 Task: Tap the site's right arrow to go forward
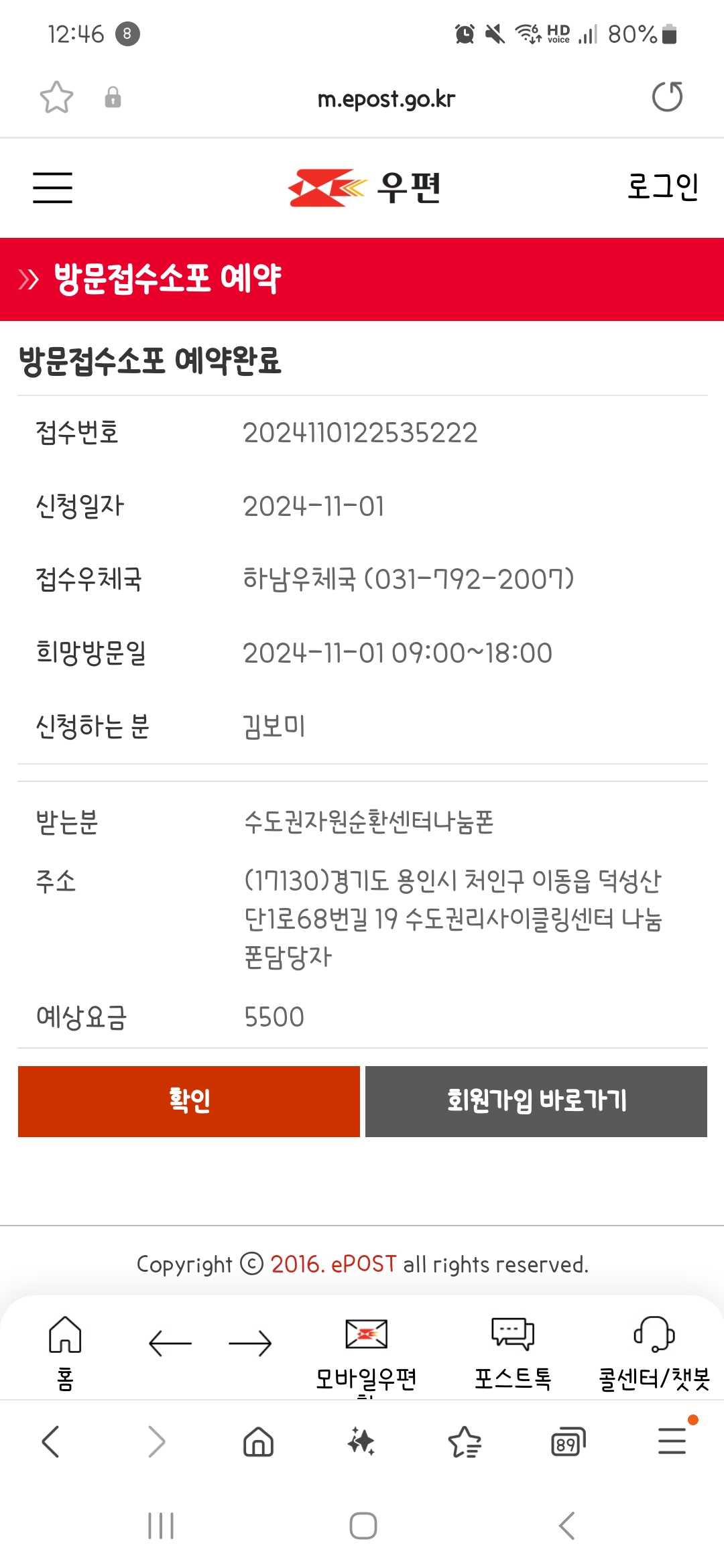click(250, 1343)
